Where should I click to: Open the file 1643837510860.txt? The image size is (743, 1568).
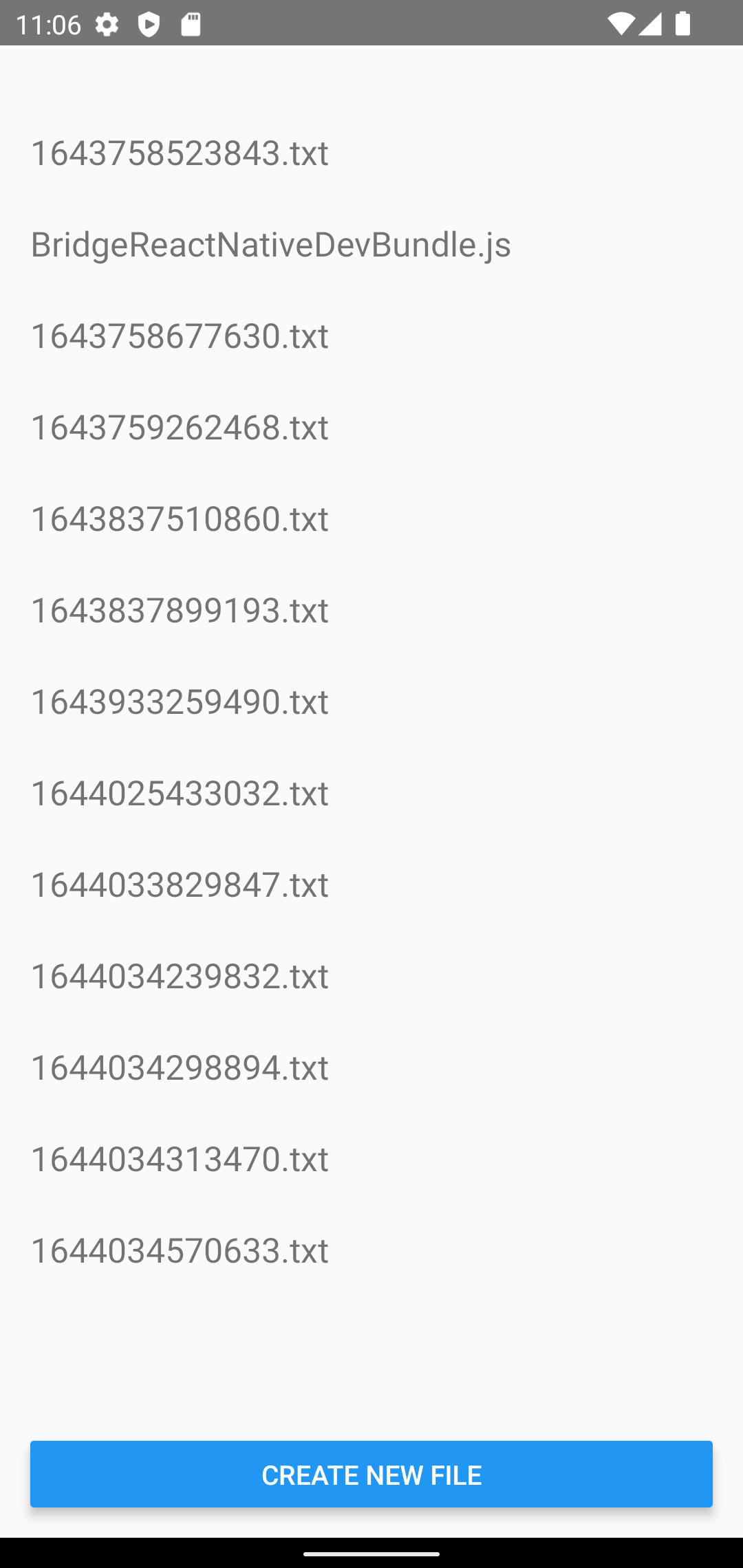(180, 519)
